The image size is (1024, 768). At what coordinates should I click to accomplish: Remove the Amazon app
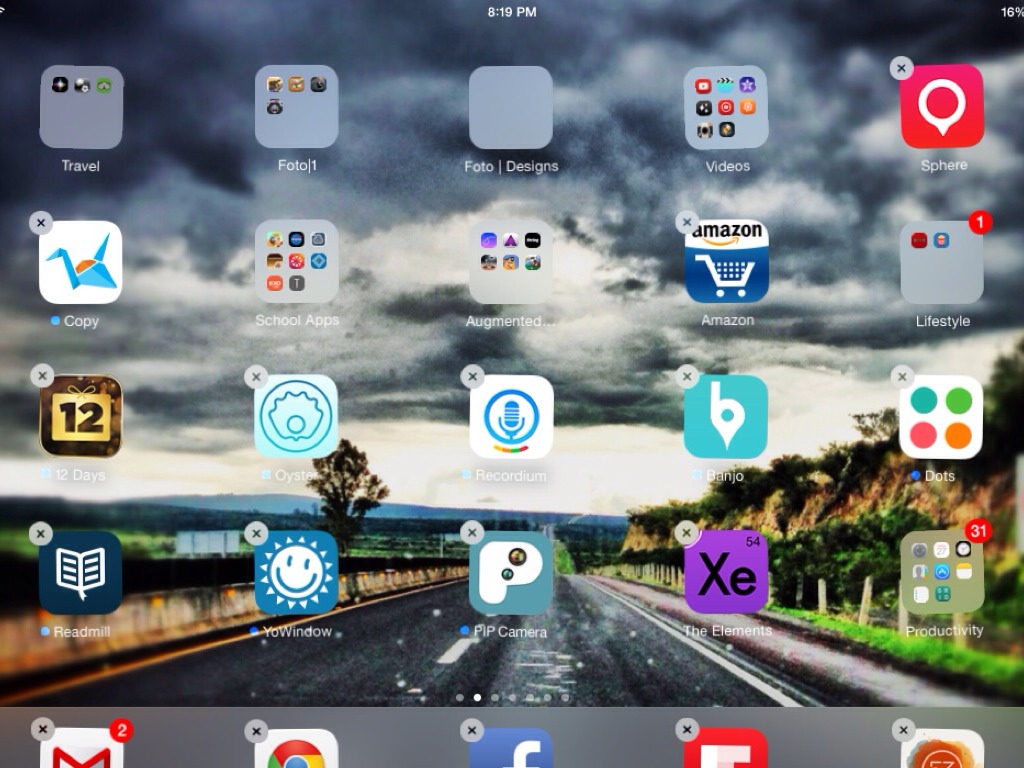click(x=687, y=222)
